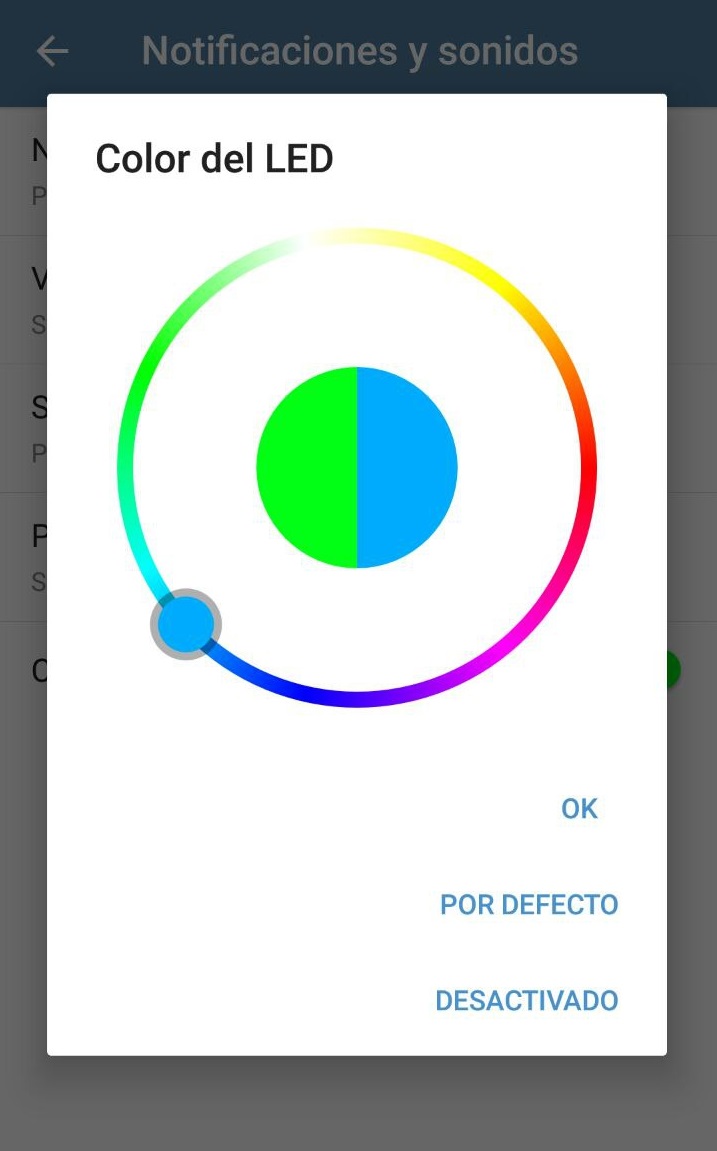Tap the blue handle on color ring
The image size is (717, 1151).
[186, 624]
